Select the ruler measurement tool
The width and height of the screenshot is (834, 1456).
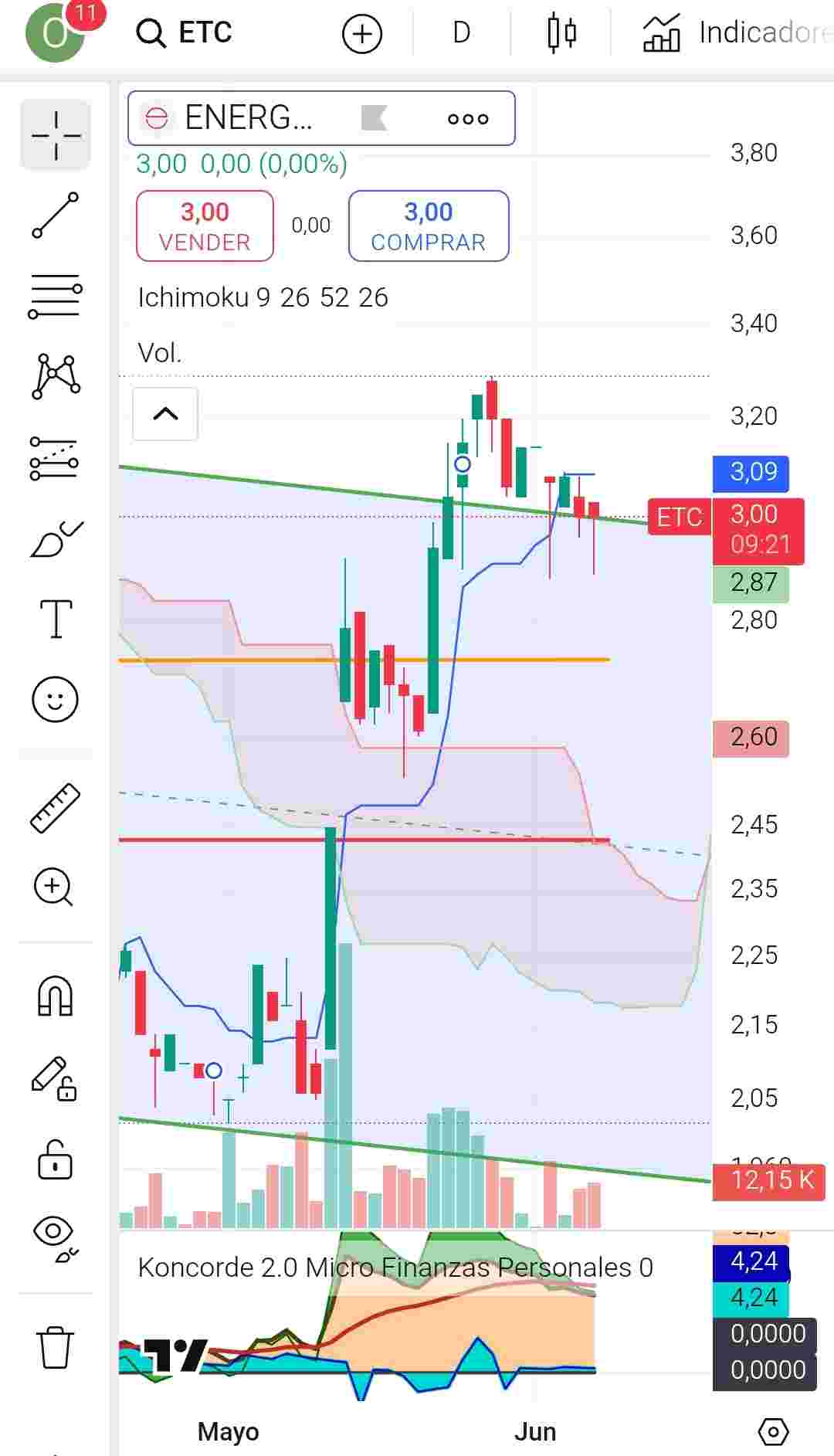(x=55, y=808)
